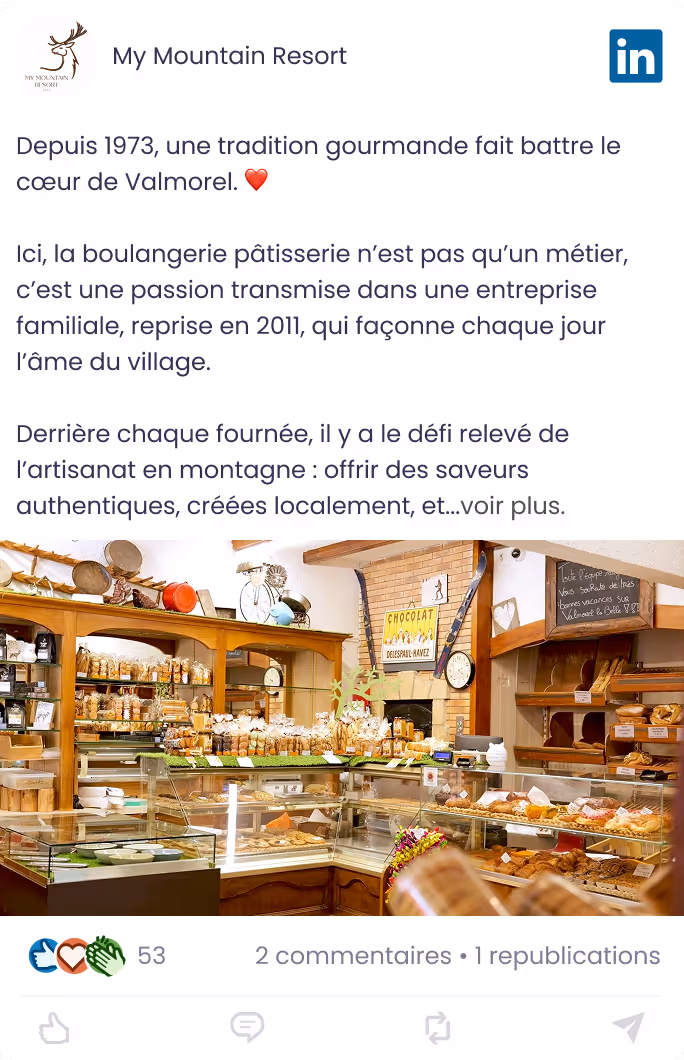The image size is (684, 1060).
Task: Open the bakery photo in the post
Action: (342, 728)
